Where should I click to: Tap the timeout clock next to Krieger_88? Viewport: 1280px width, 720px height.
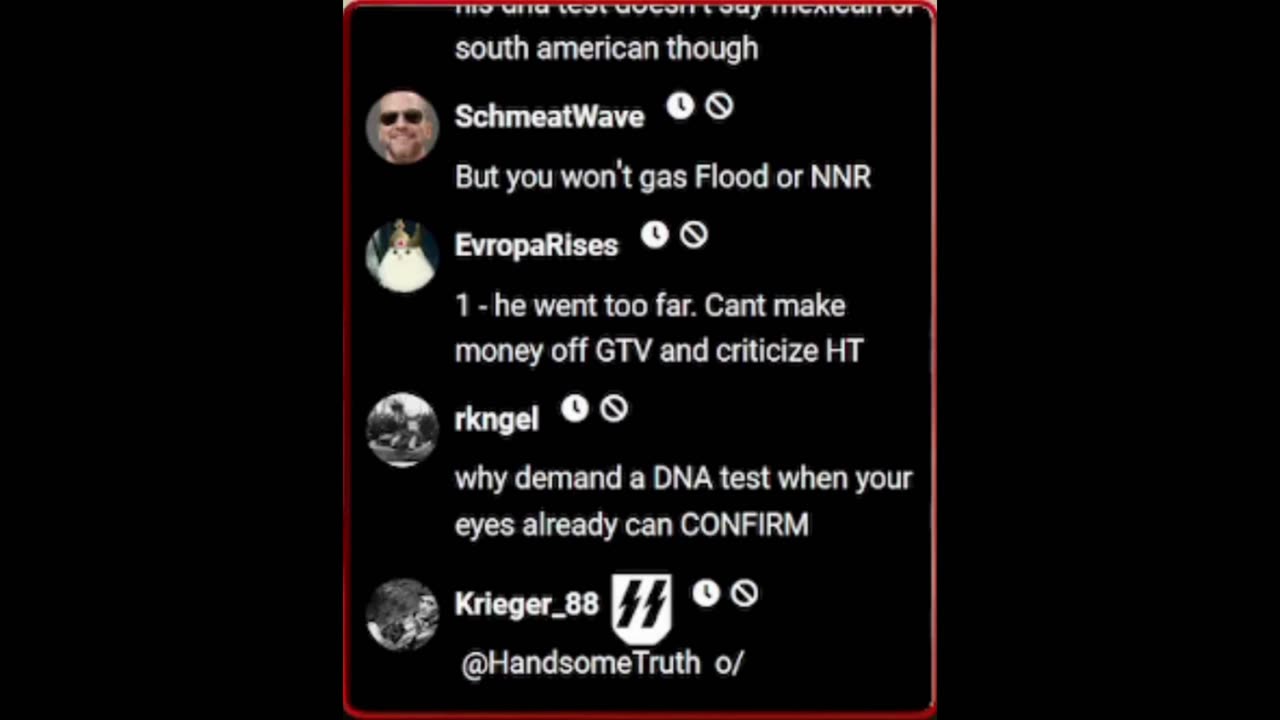(x=706, y=593)
